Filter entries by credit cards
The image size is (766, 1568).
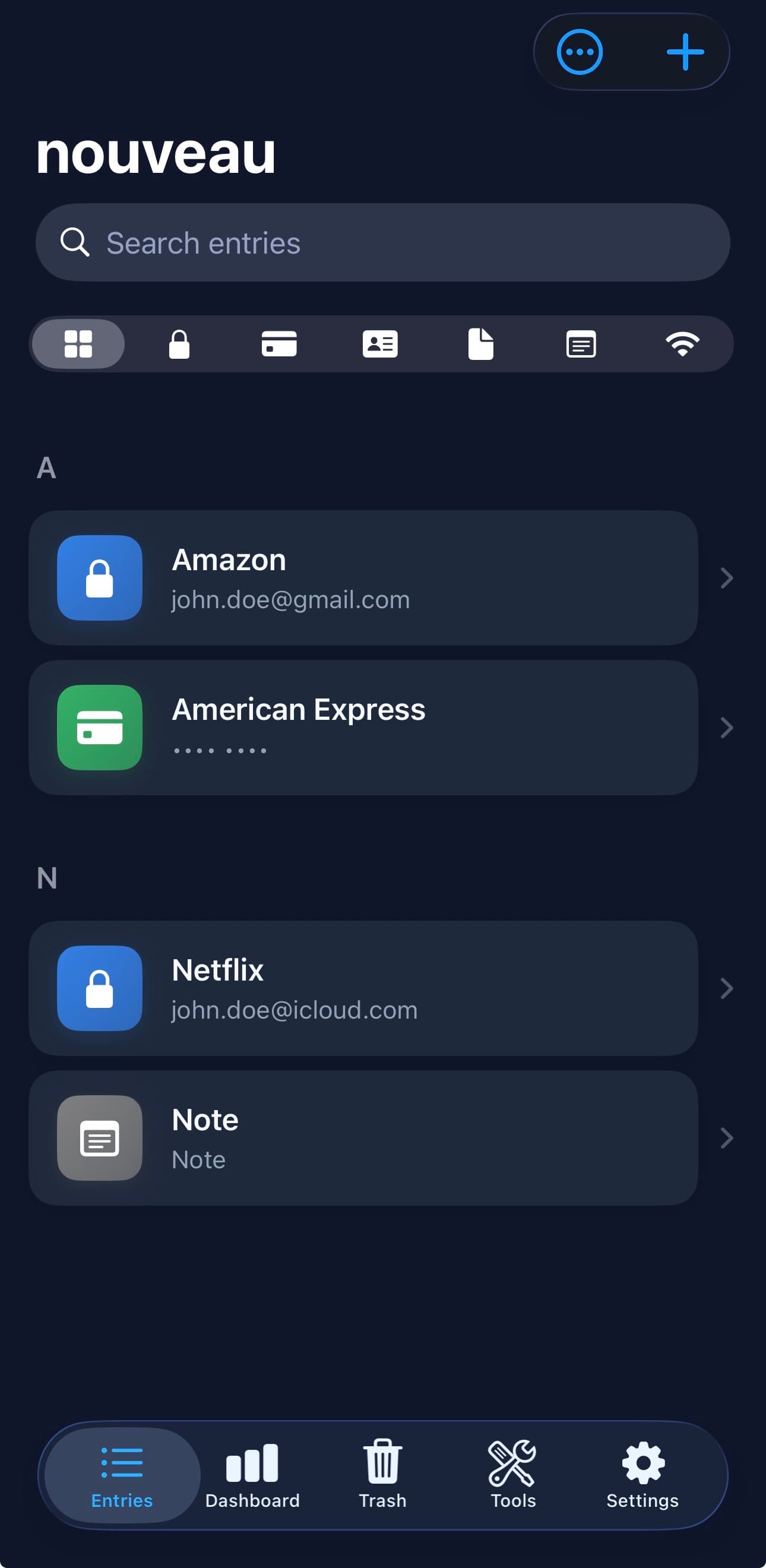(x=280, y=344)
